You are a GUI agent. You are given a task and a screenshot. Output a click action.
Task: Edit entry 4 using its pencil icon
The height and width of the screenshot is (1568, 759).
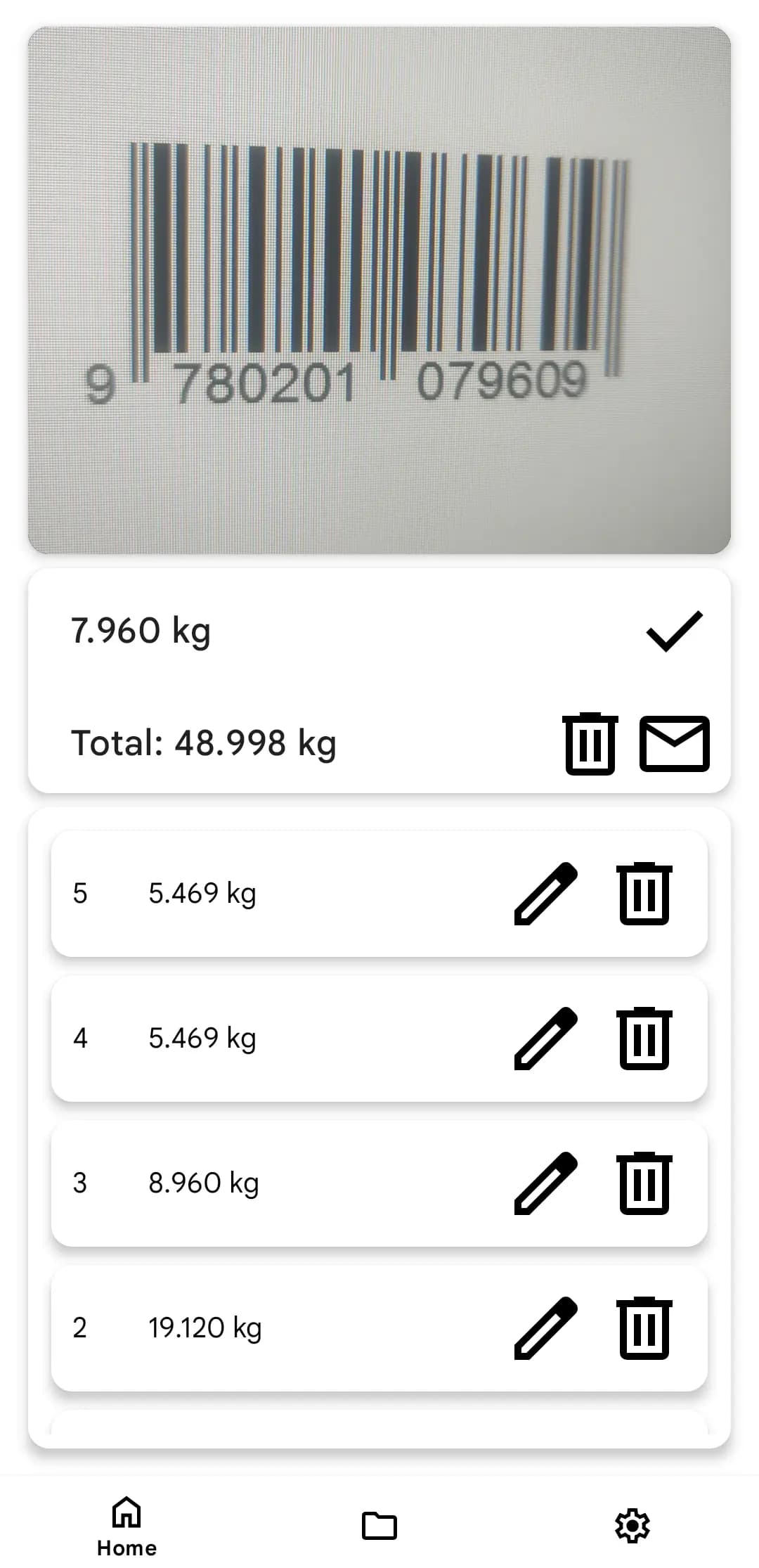click(x=545, y=1038)
